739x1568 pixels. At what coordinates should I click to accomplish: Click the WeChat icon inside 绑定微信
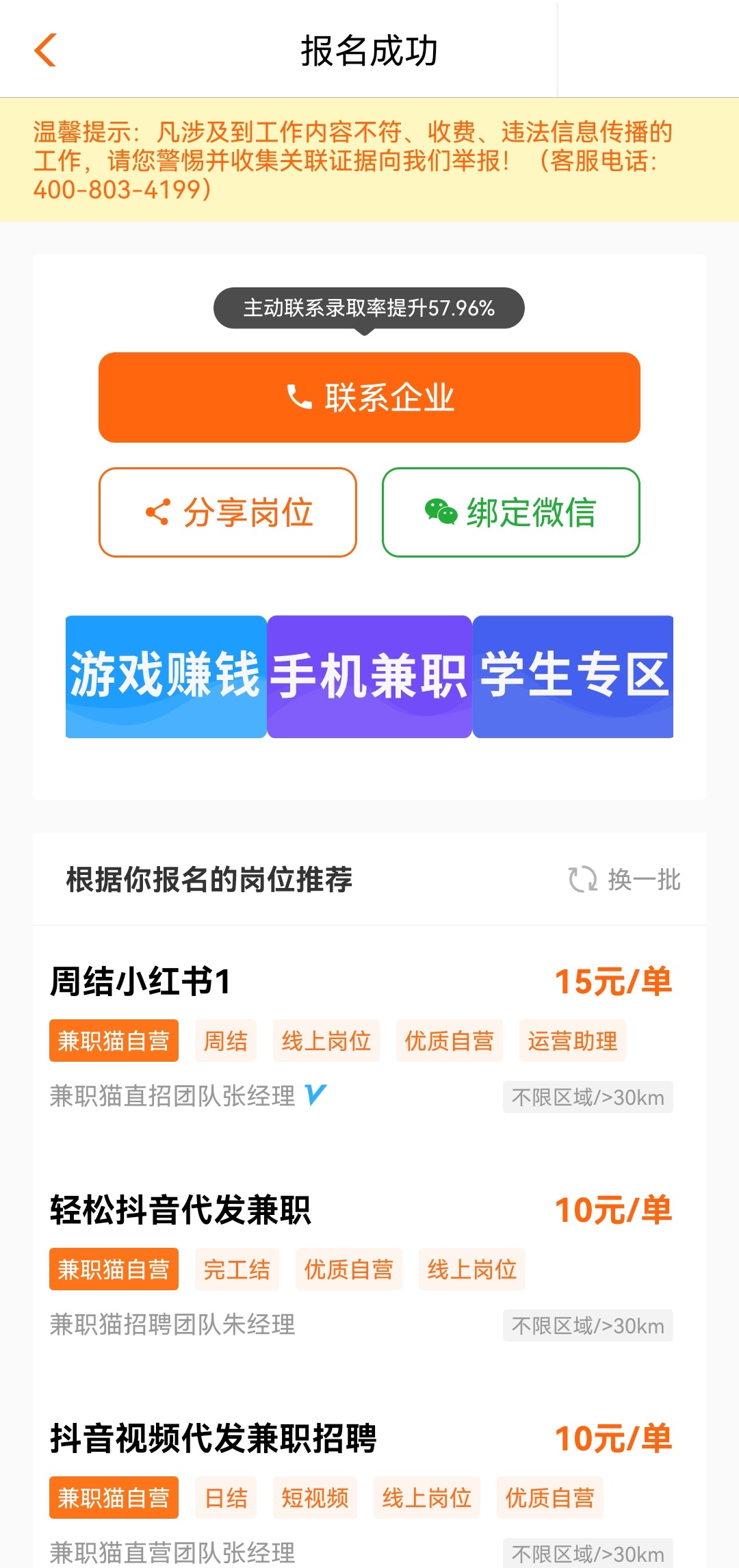439,512
